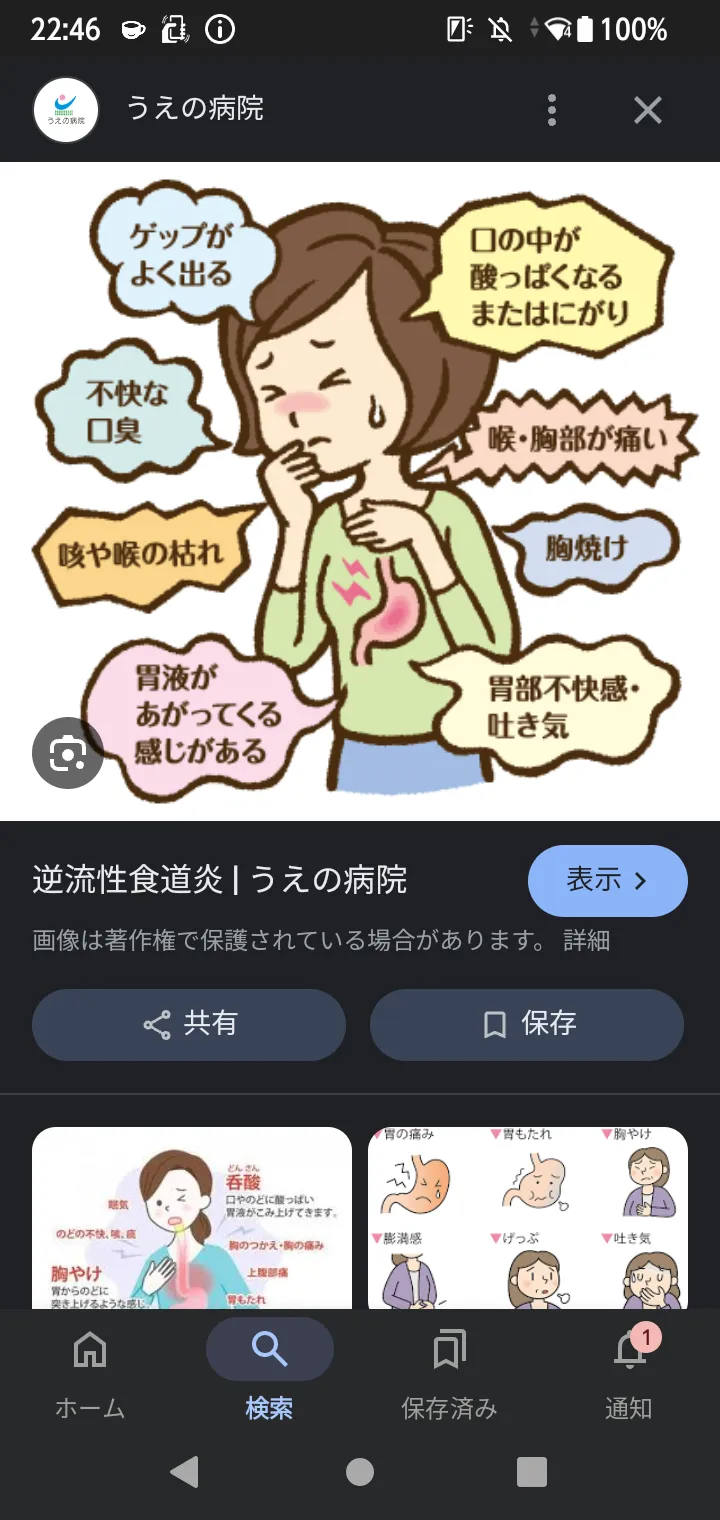Open the related 呑酸 illustration thumbnail
Image resolution: width=720 pixels, height=1520 pixels.
point(192,1218)
